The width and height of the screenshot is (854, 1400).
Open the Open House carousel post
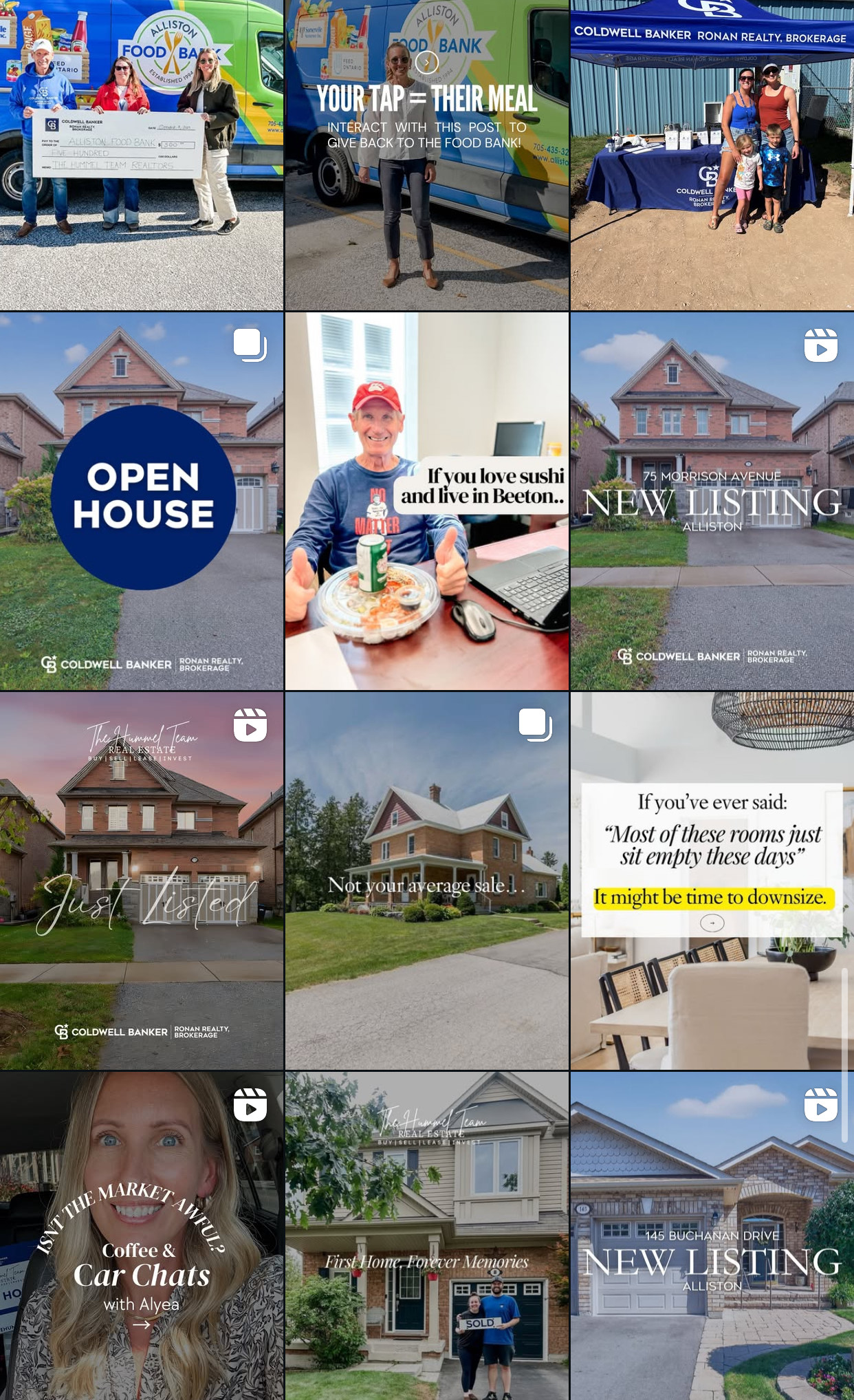pos(141,501)
